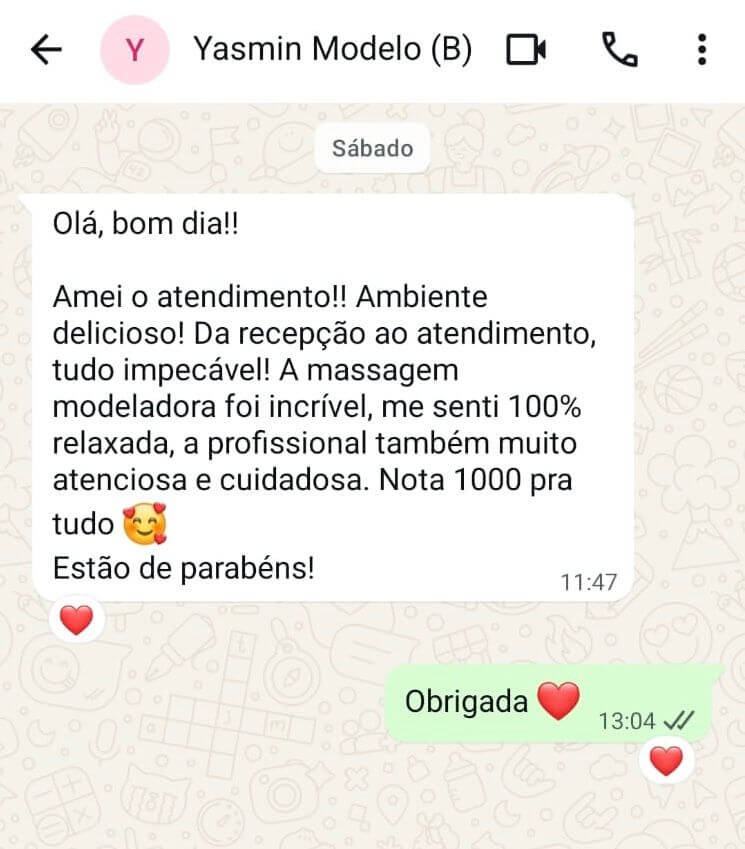Image resolution: width=745 pixels, height=849 pixels.
Task: View heart reaction on the 11:47 message
Action: (76, 622)
